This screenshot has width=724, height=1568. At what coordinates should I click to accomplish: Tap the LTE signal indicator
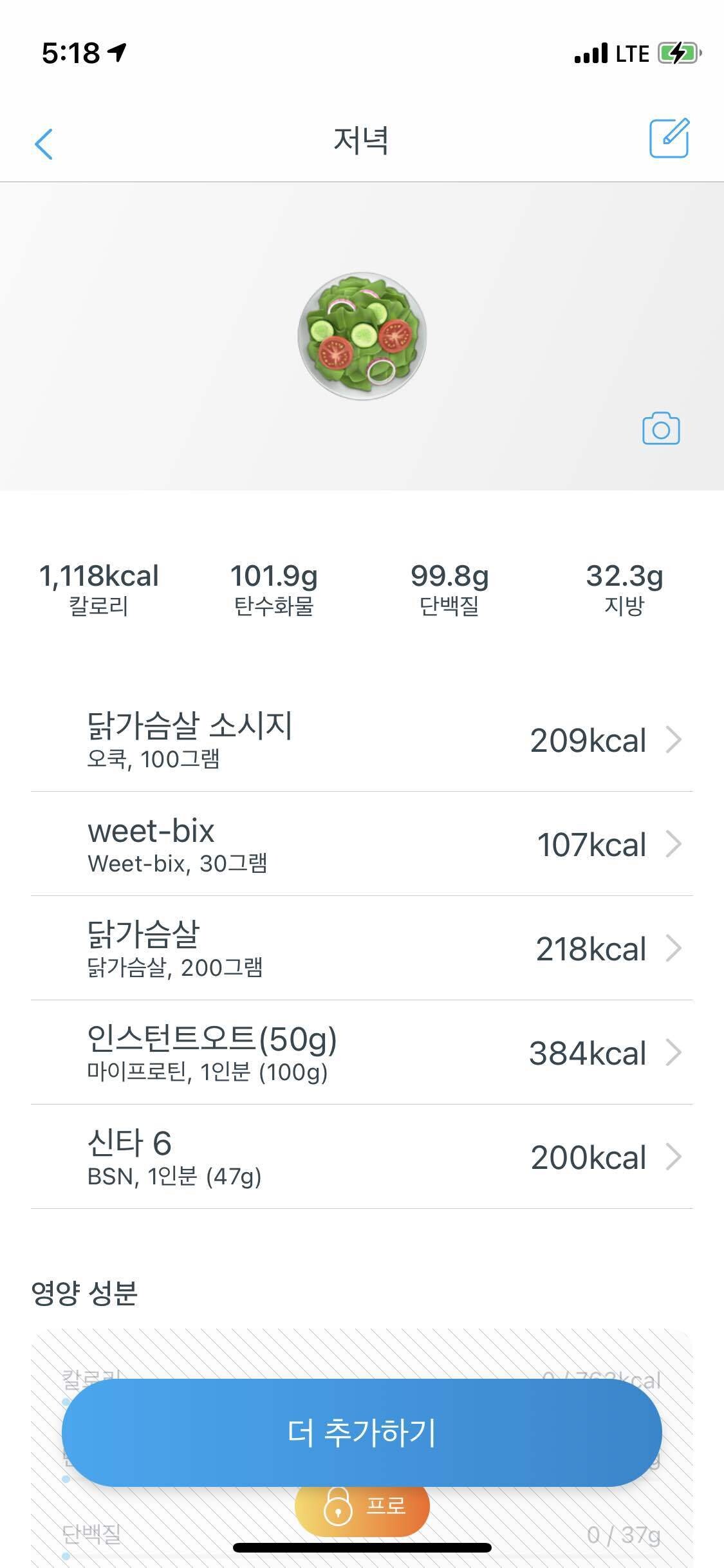(x=633, y=54)
